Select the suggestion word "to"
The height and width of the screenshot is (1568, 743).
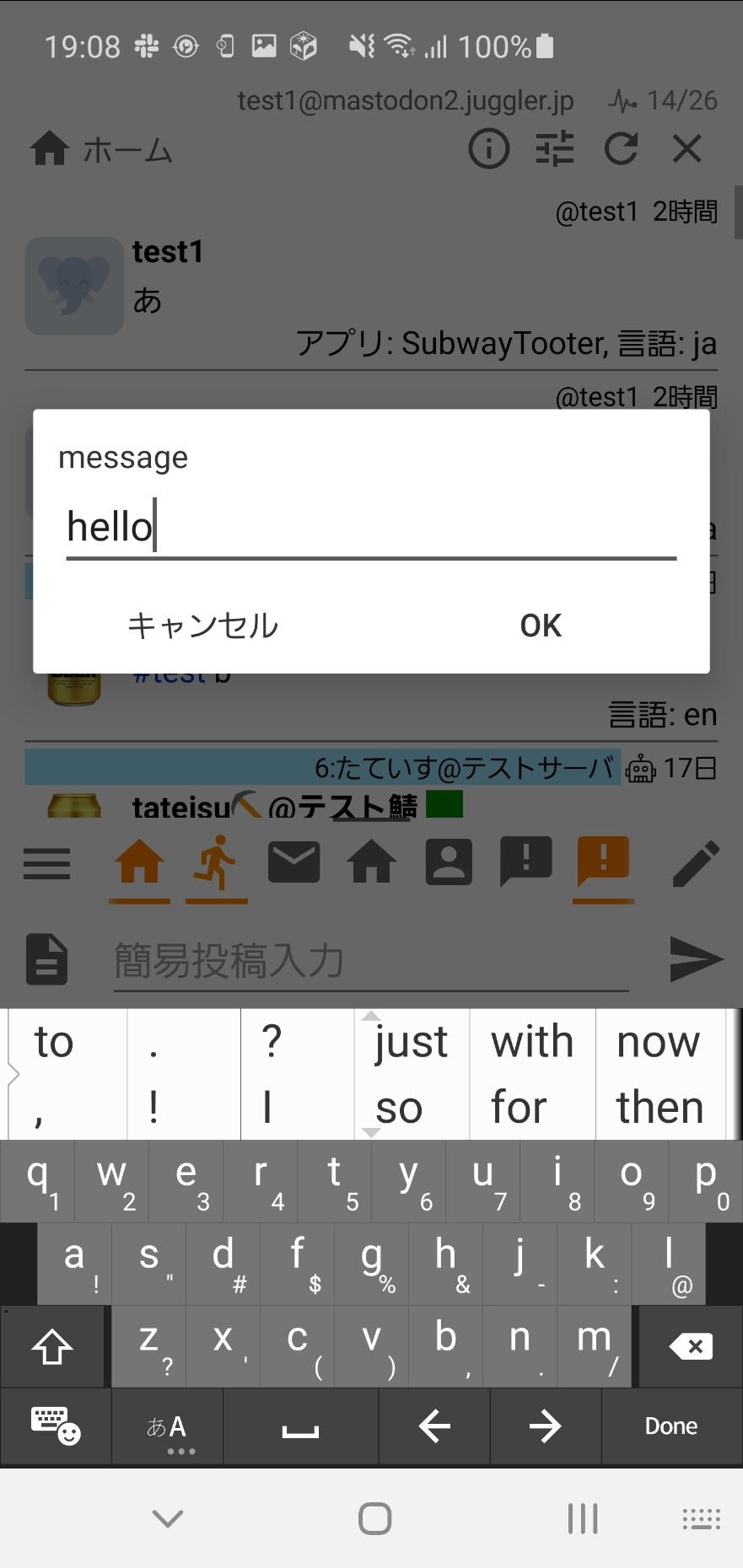pyautogui.click(x=54, y=1042)
